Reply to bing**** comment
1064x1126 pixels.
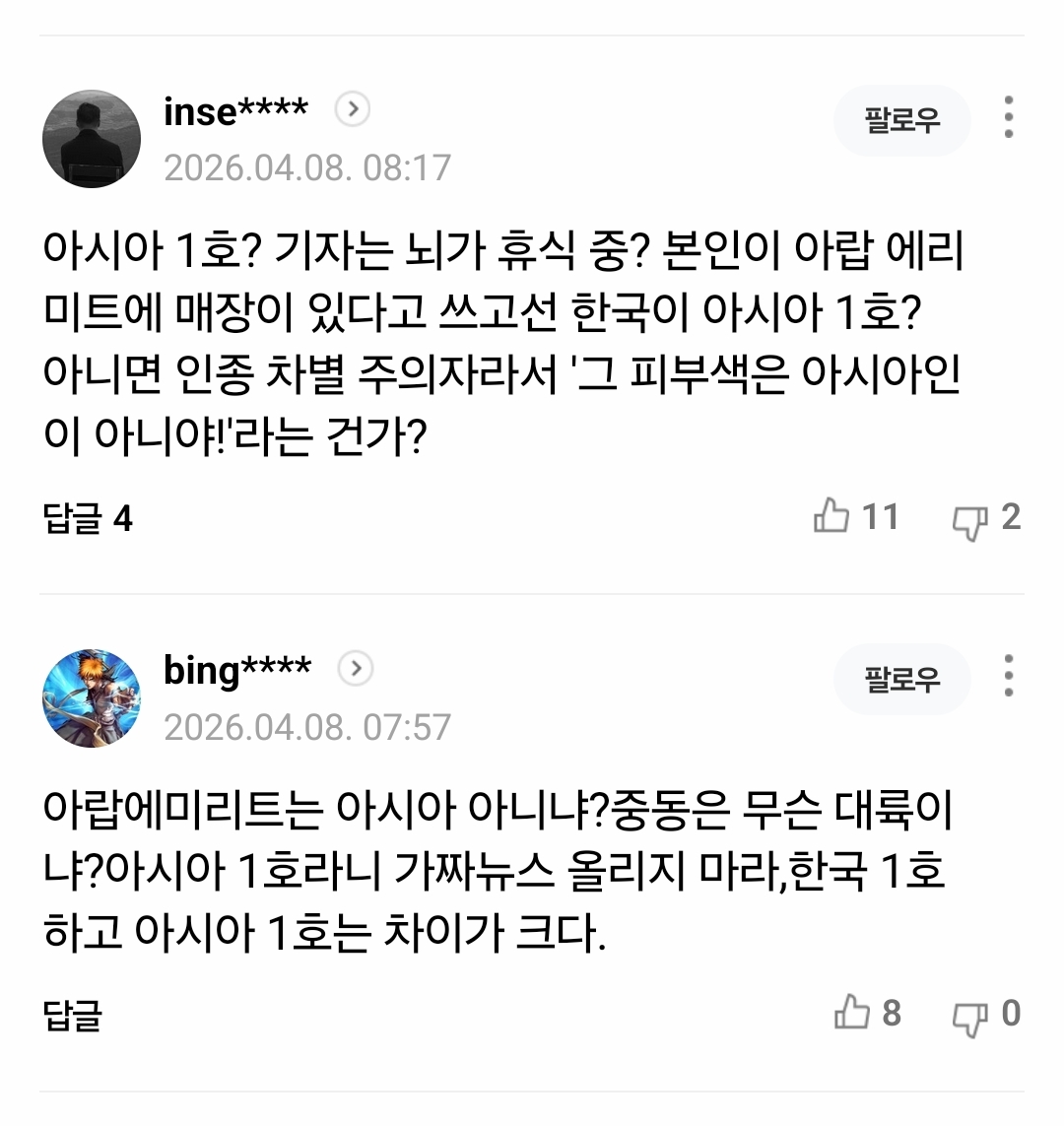click(x=73, y=1016)
